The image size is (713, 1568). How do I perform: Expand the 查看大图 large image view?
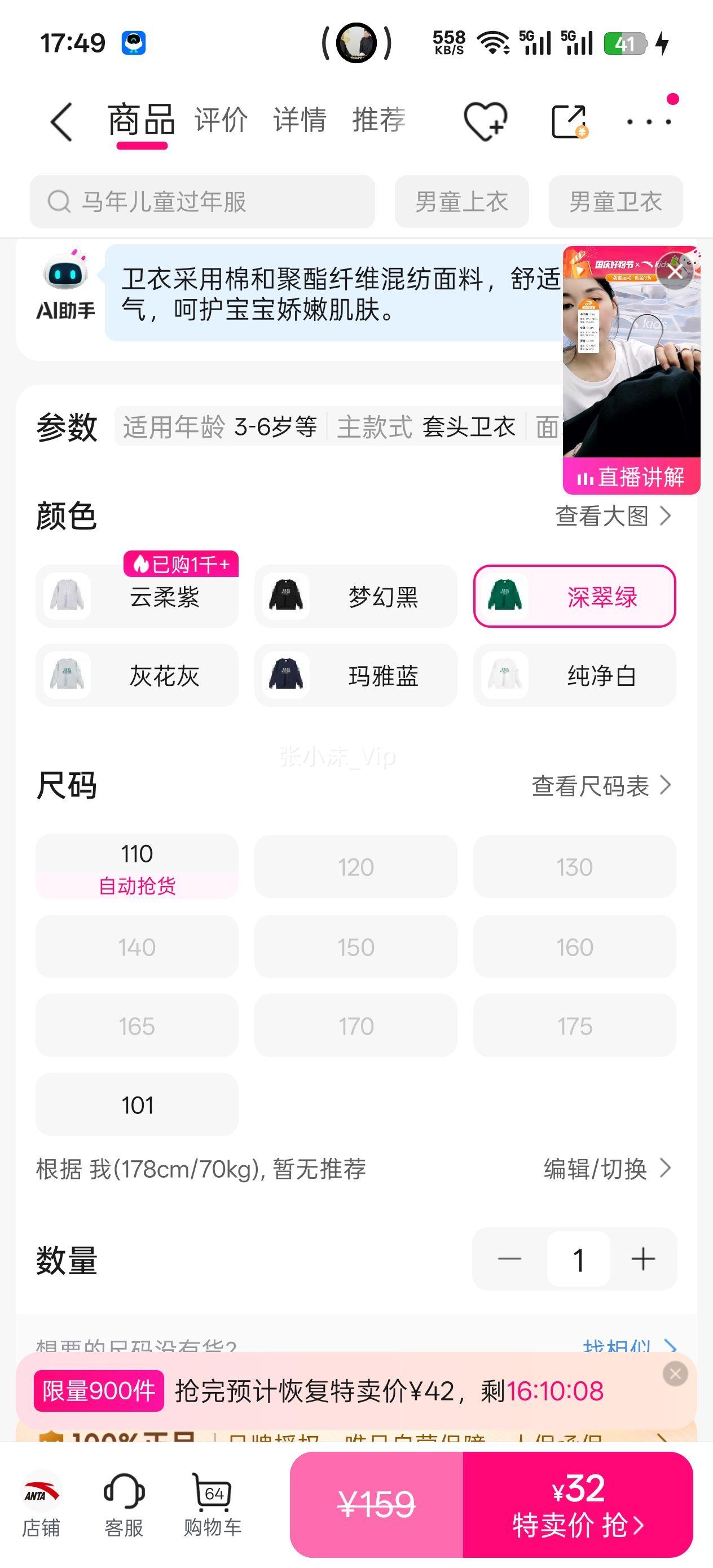tap(609, 515)
